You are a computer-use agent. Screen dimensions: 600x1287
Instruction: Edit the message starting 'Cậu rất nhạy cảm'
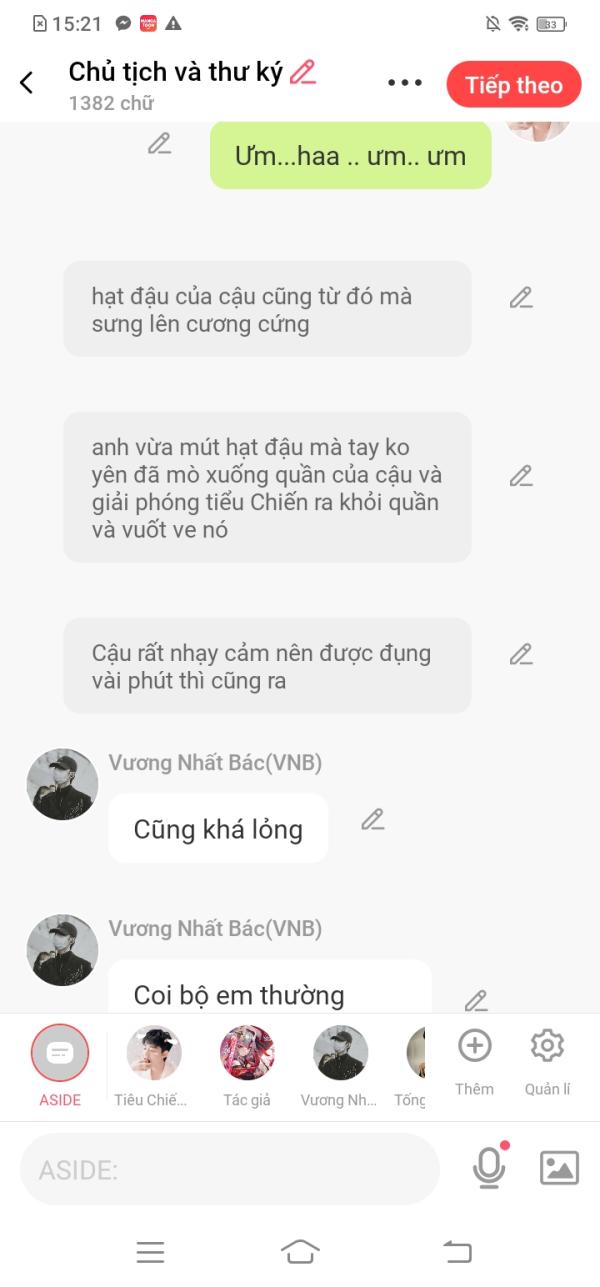(521, 655)
